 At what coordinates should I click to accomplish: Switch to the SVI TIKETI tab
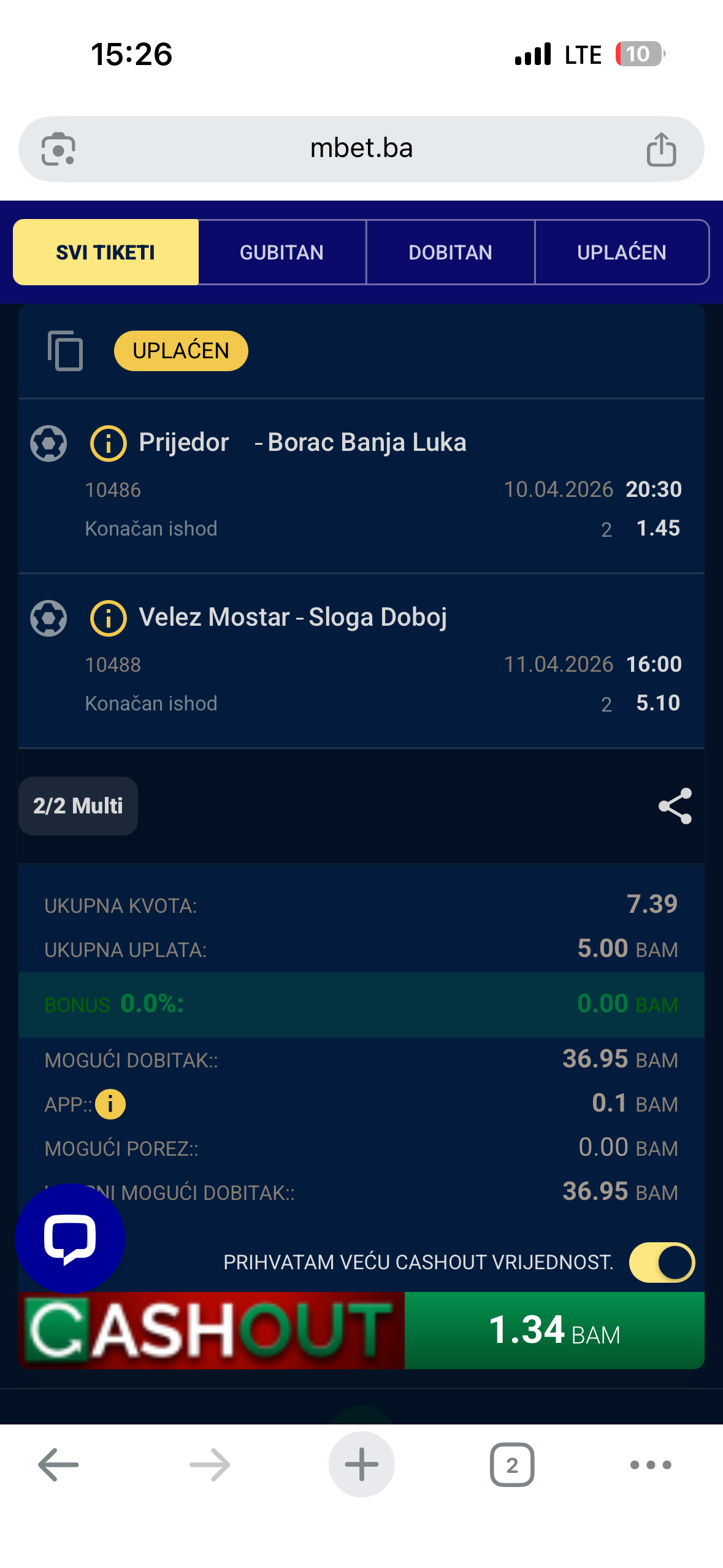coord(105,252)
